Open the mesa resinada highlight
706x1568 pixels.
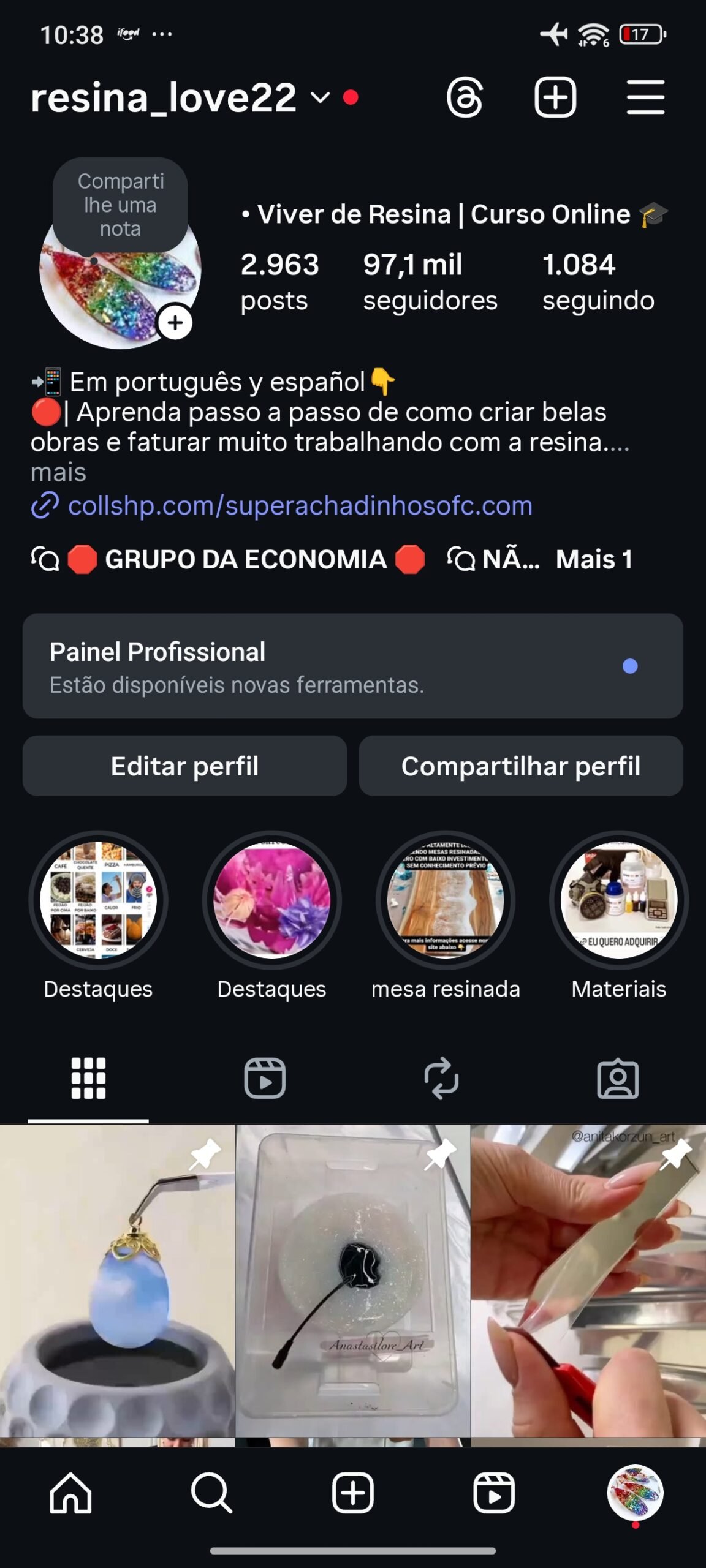pyautogui.click(x=446, y=900)
